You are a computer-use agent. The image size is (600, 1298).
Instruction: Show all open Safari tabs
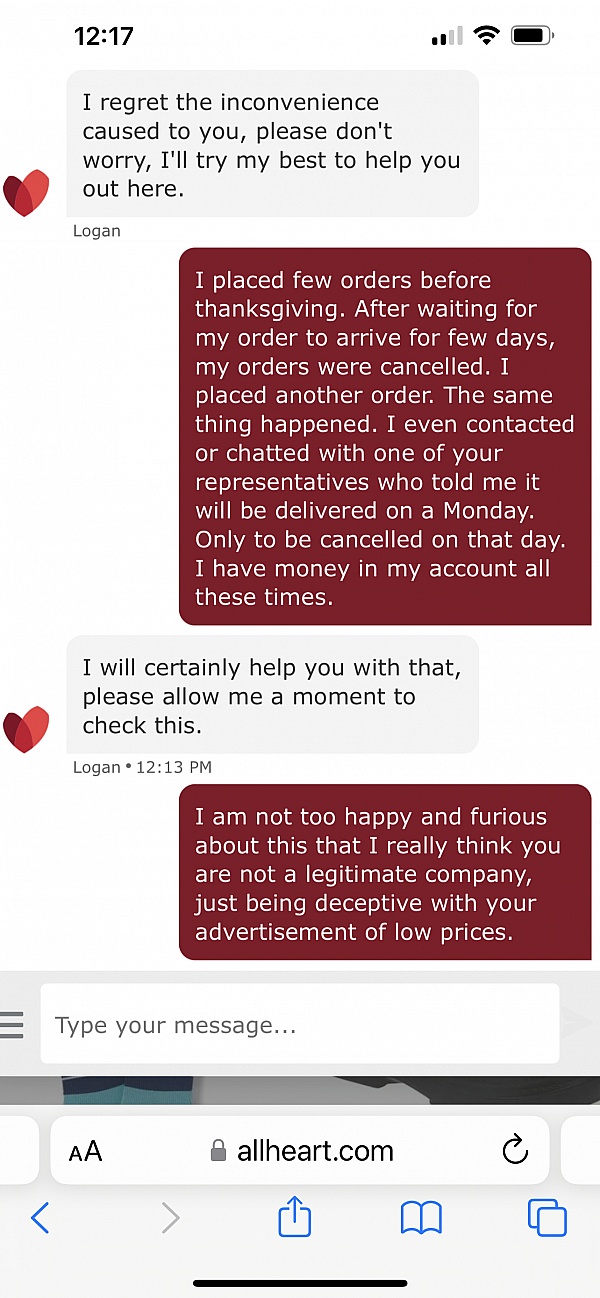pos(547,1218)
